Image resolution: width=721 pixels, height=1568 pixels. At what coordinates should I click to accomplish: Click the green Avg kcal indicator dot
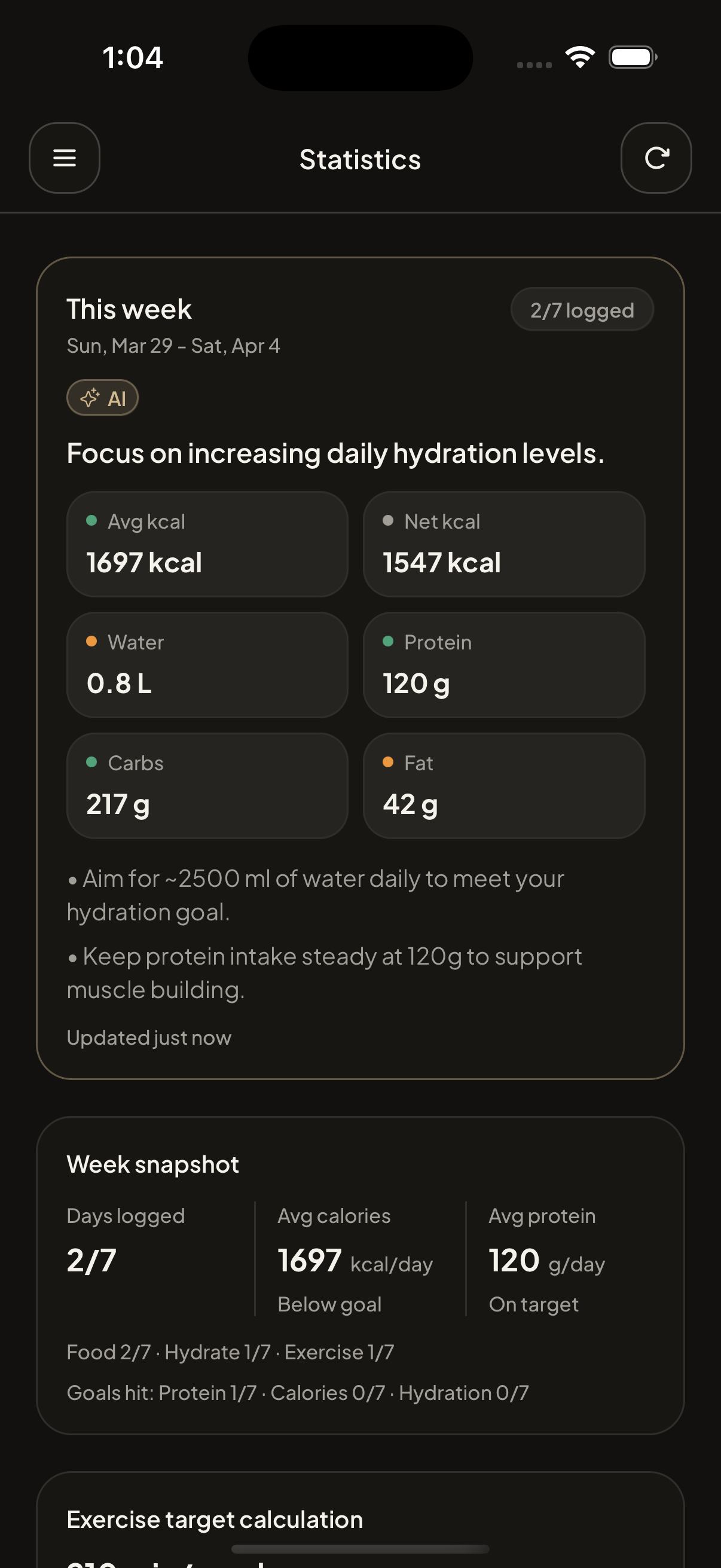(x=91, y=520)
